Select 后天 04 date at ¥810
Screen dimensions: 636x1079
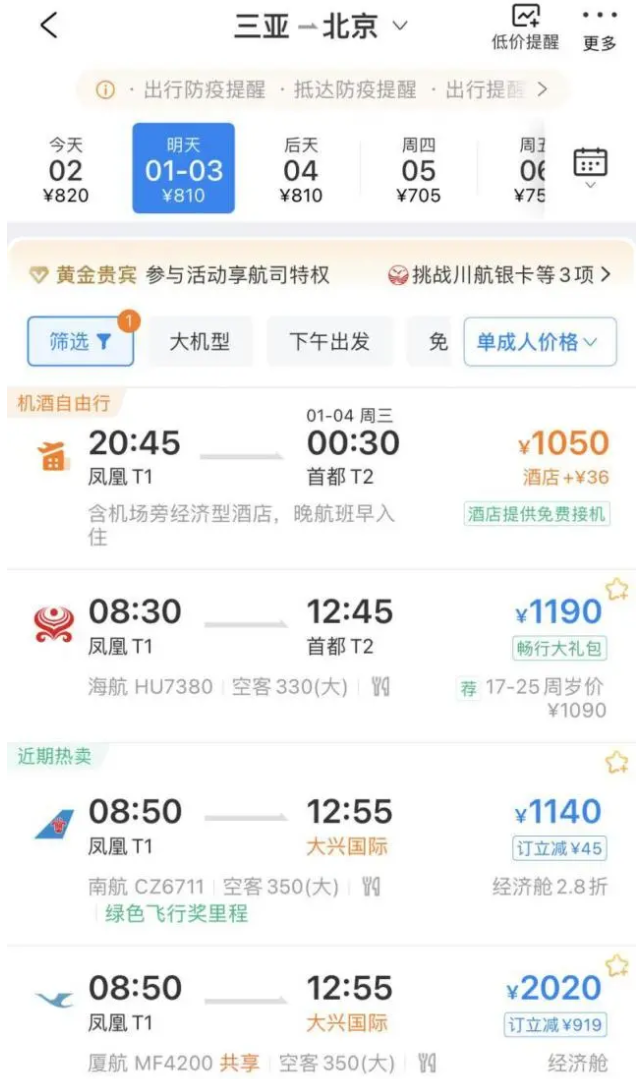pyautogui.click(x=301, y=170)
